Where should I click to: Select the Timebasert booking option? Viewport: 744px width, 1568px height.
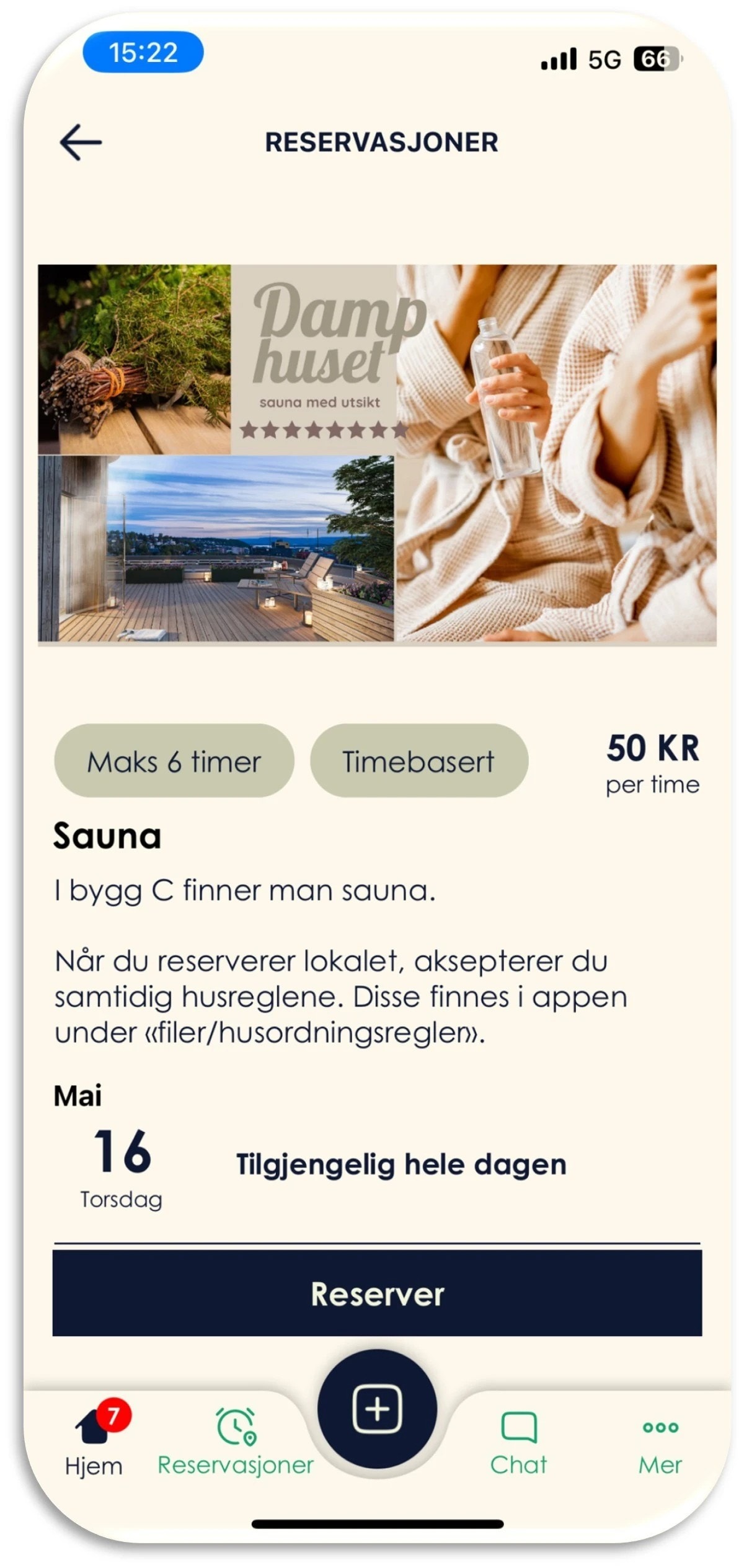420,763
